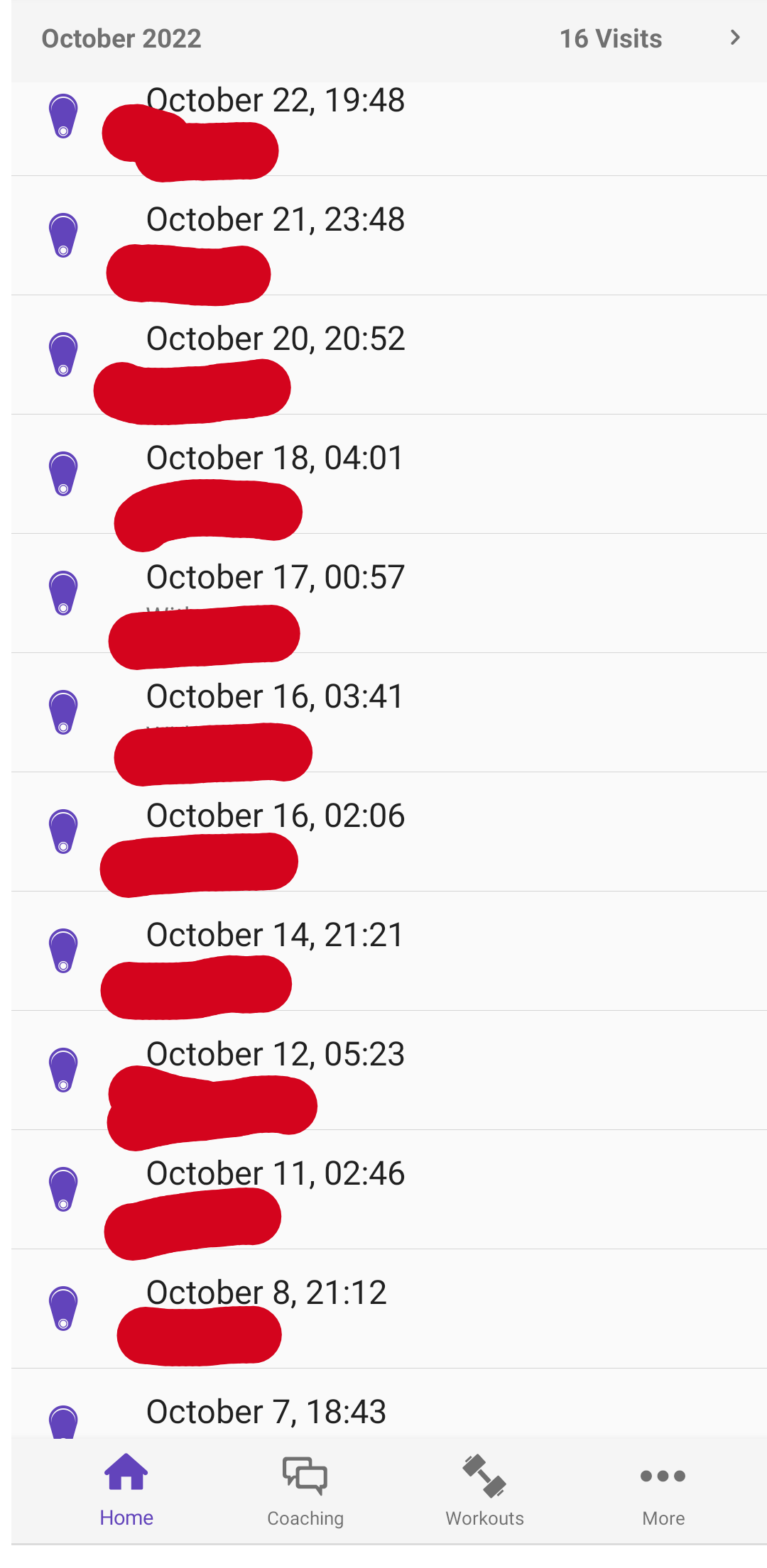This screenshot has height=1568, width=767.
Task: Open the October 16, 03:41 visit
Action: point(389,713)
